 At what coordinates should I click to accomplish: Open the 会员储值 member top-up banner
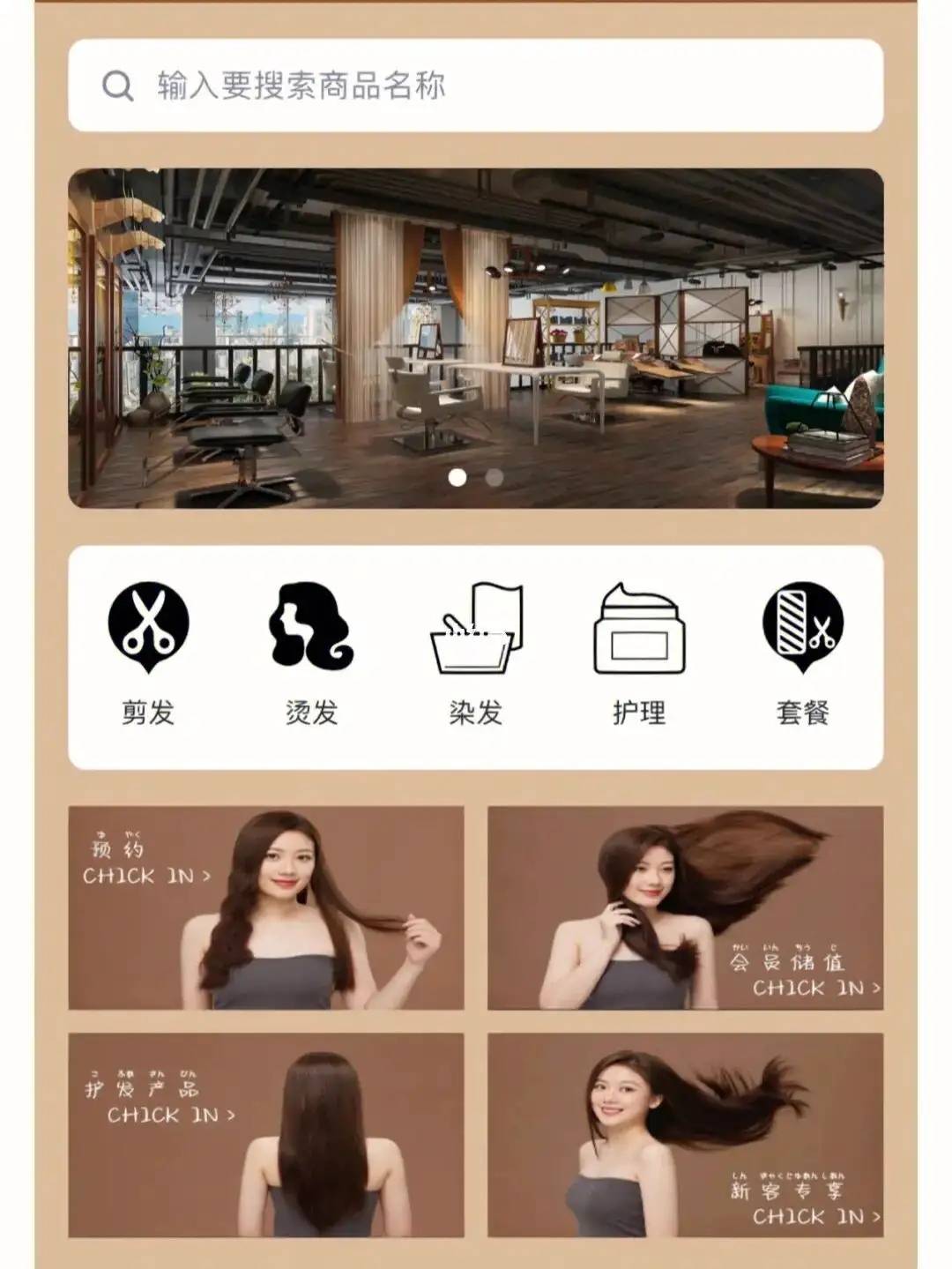[x=686, y=908]
